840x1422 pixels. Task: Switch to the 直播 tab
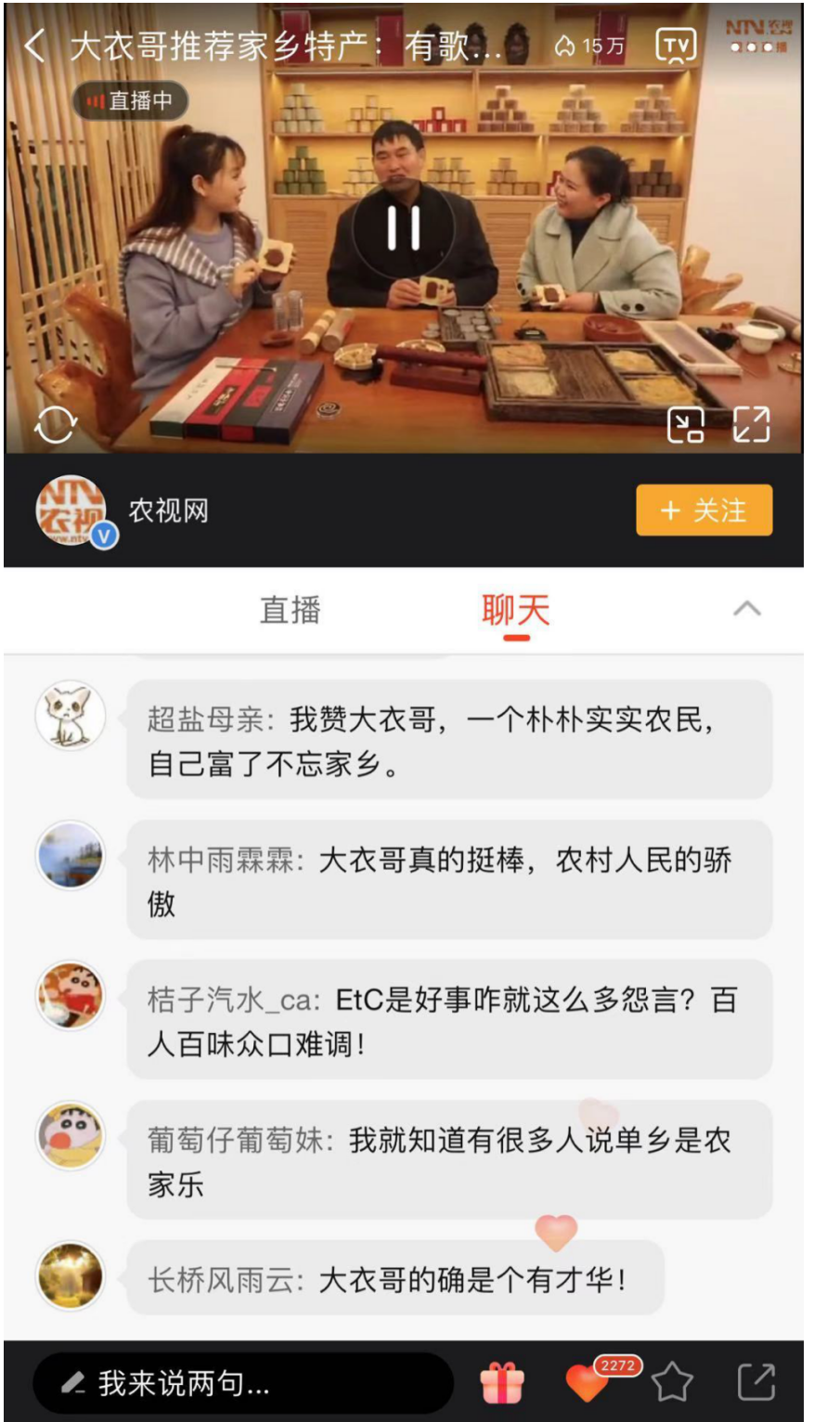tap(290, 610)
